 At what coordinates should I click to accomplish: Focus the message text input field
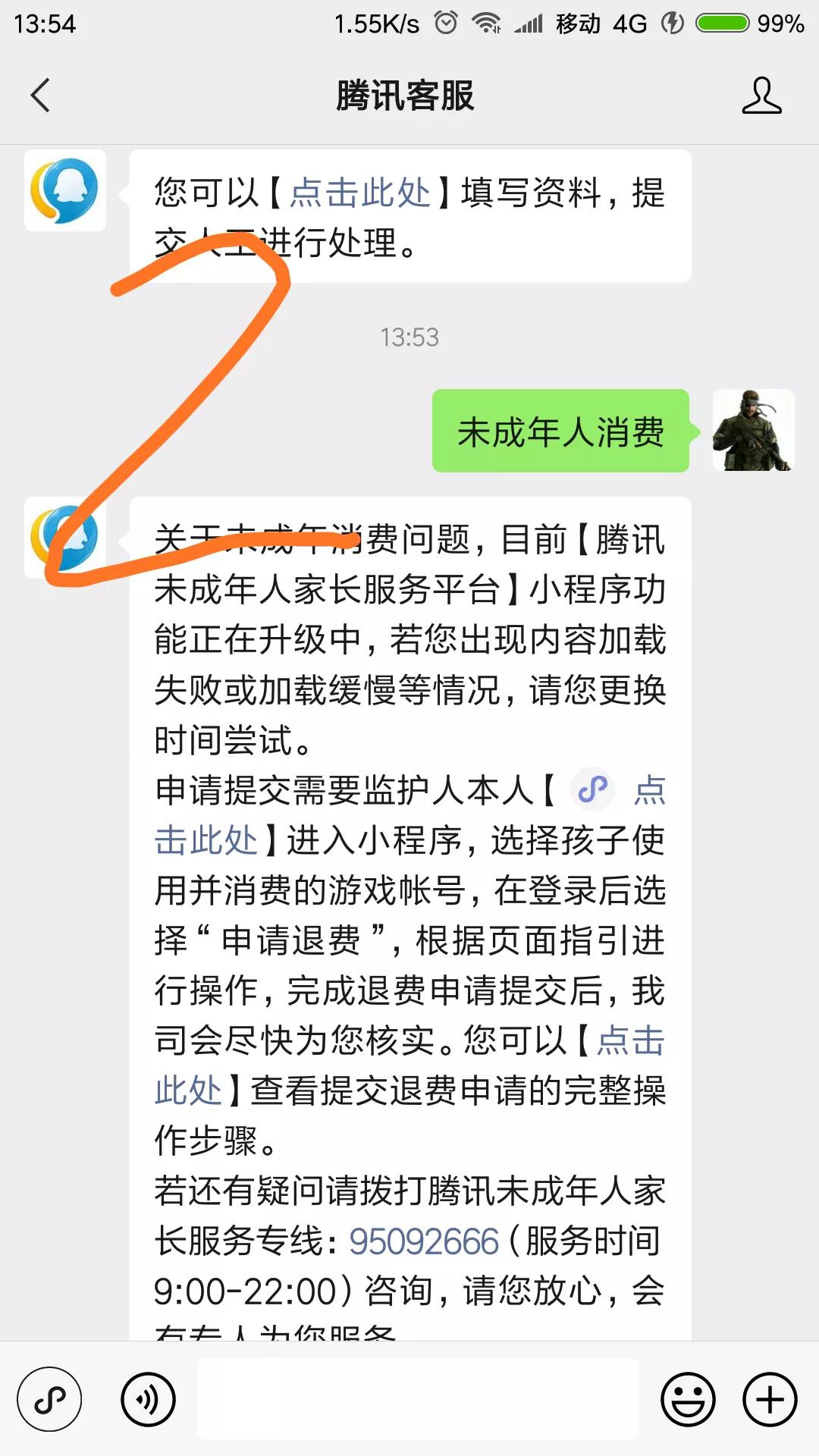pyautogui.click(x=417, y=1399)
